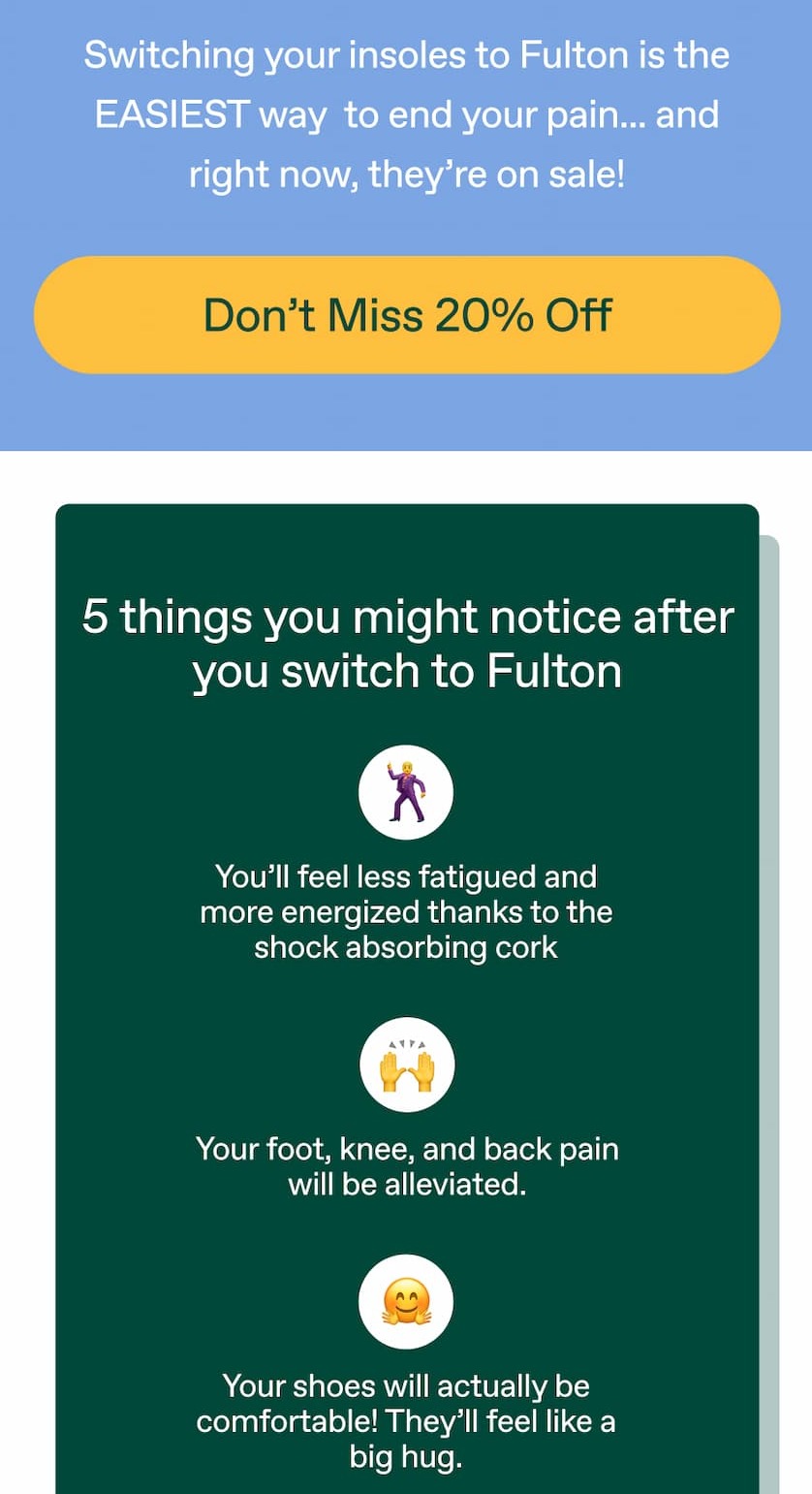Tap the Don't Miss 20% Off button

point(407,315)
